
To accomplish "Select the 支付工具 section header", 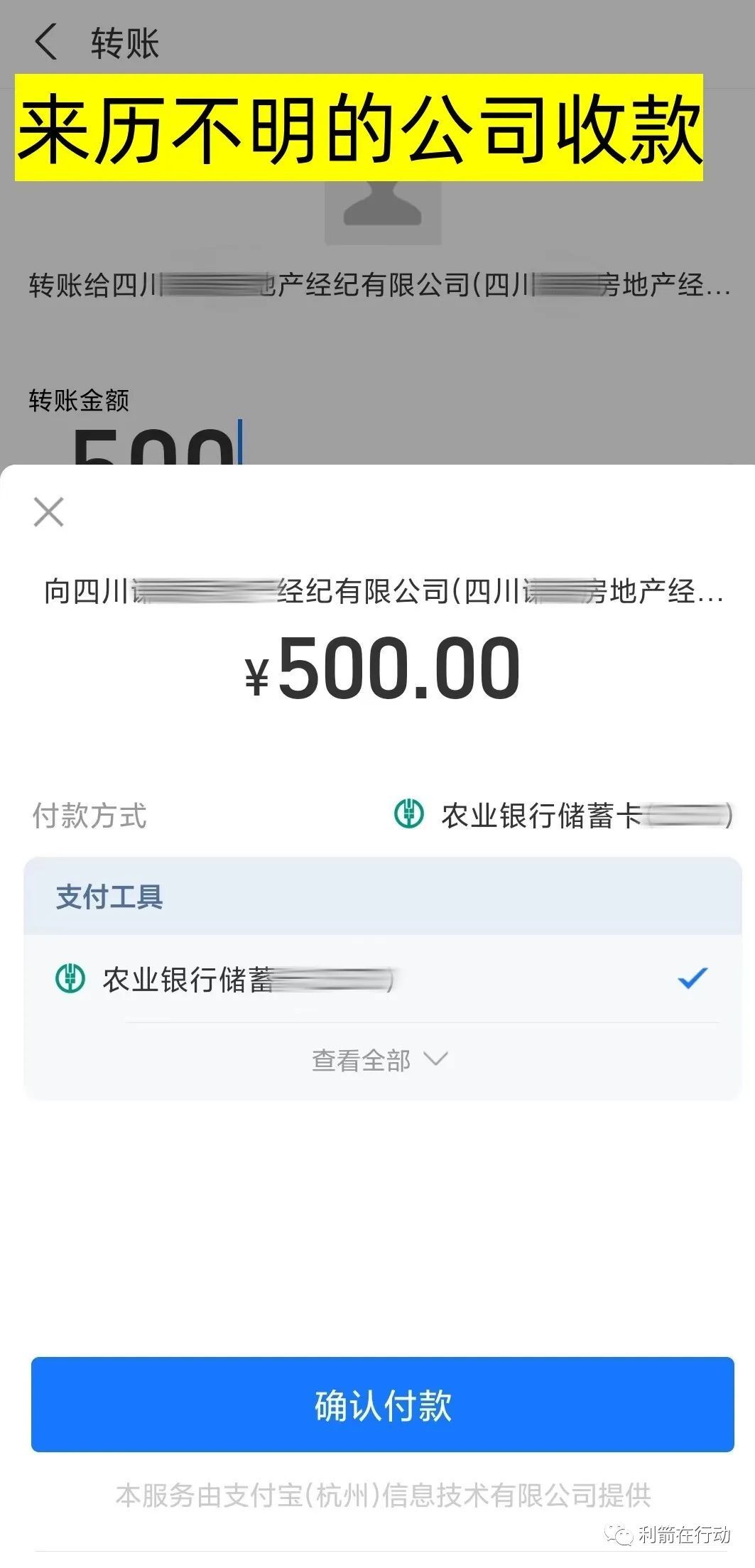I will click(x=109, y=897).
